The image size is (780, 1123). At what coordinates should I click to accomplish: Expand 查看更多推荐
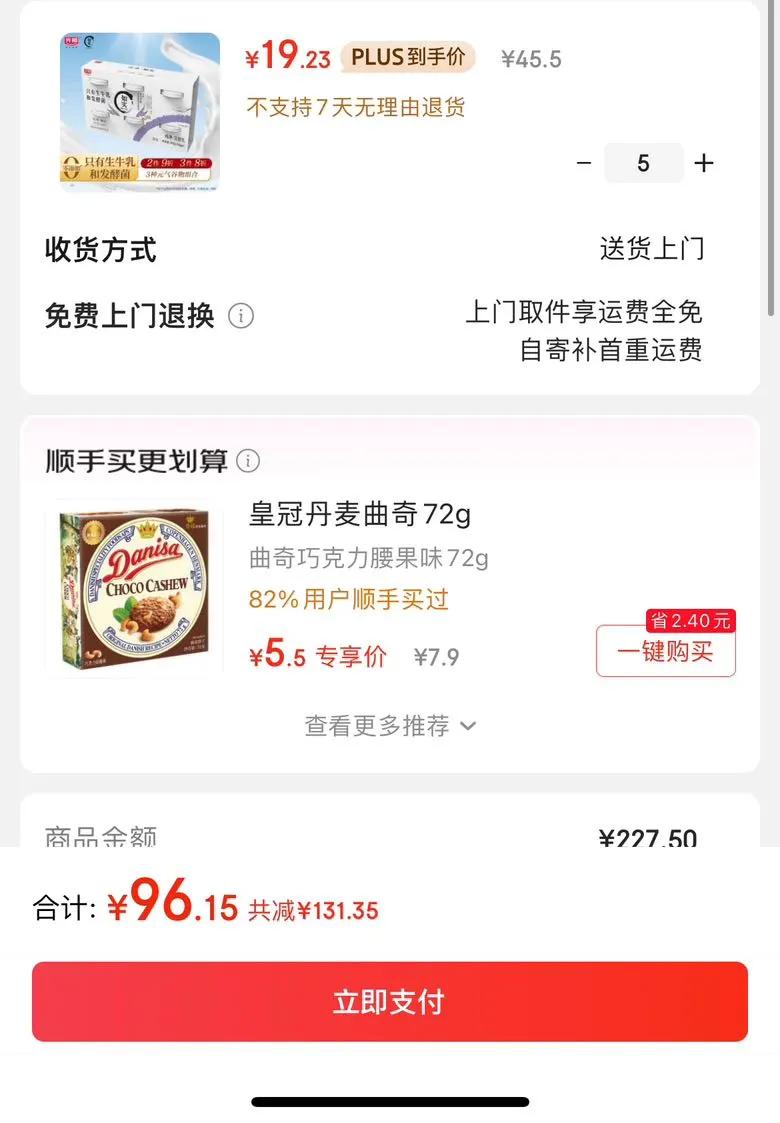tap(390, 726)
